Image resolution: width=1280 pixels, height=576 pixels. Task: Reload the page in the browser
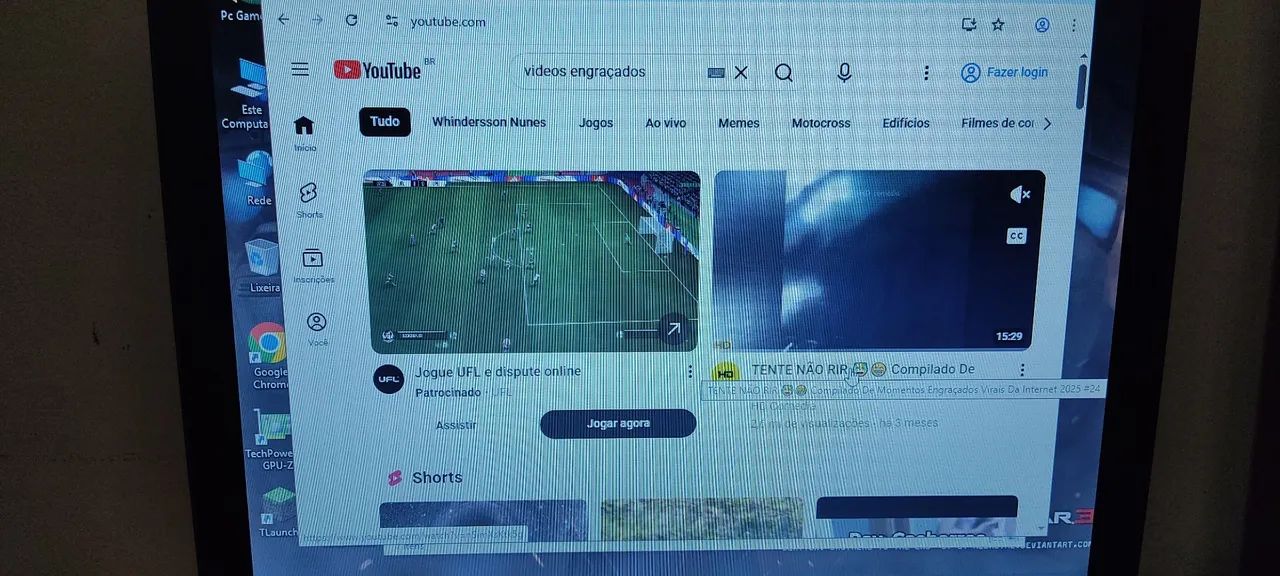pos(351,20)
